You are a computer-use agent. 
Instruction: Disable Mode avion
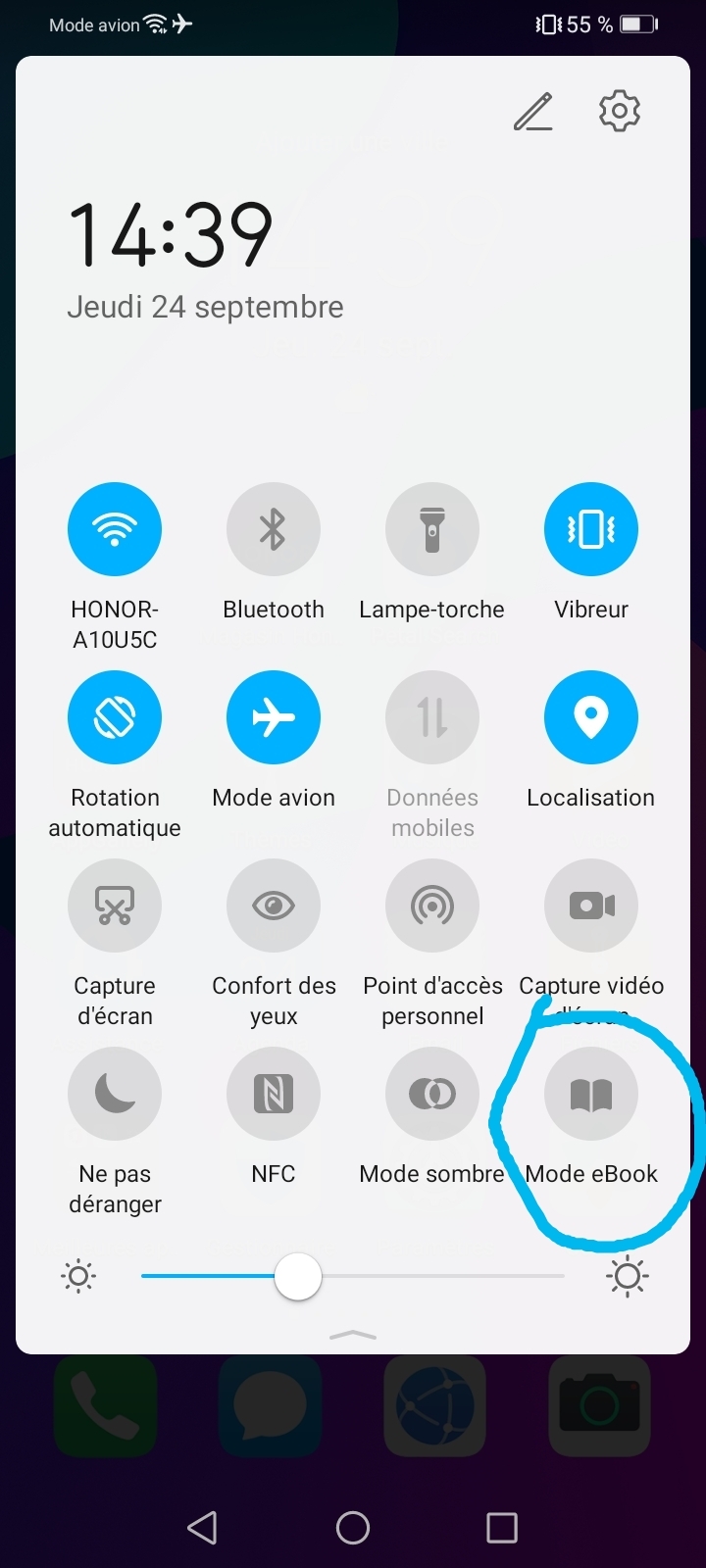pyautogui.click(x=273, y=716)
